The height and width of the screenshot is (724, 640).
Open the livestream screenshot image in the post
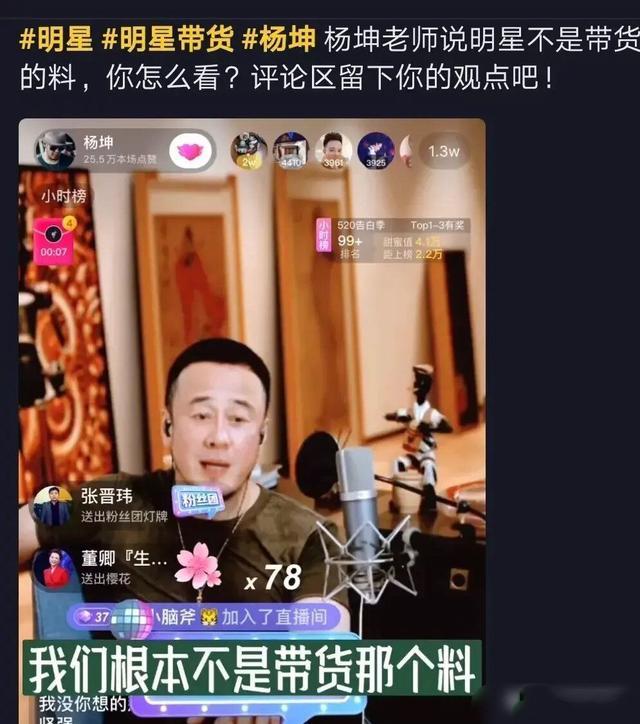252,420
